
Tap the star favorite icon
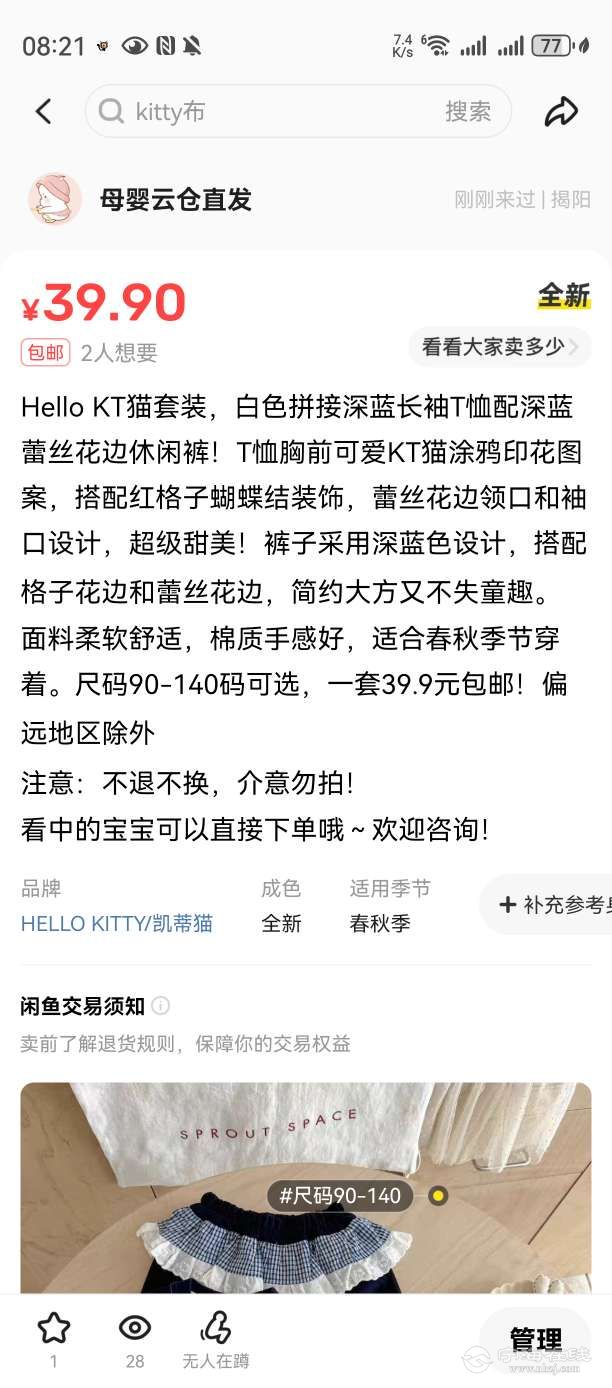(x=54, y=1329)
